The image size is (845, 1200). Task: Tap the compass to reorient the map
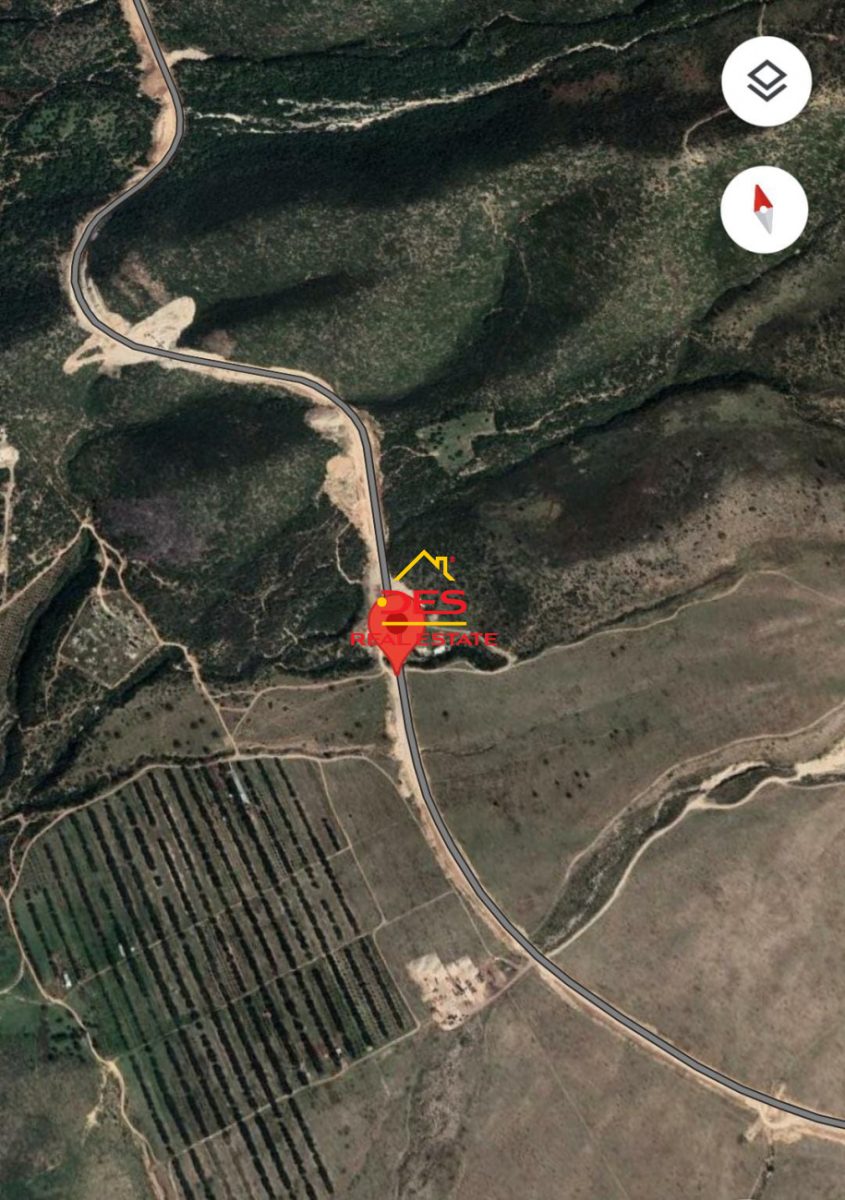tap(764, 209)
